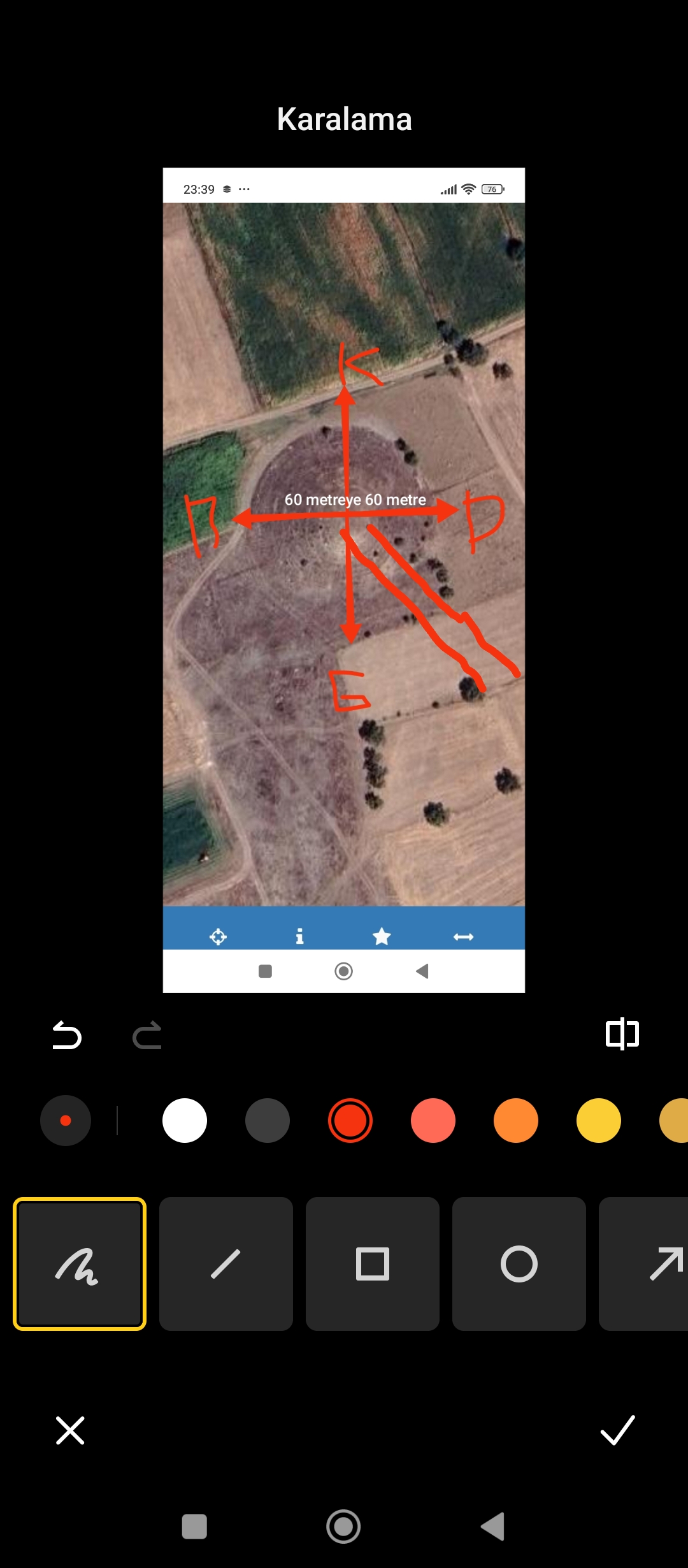Confirm the doodle with the checkmark
Viewport: 688px width, 1568px height.
click(x=618, y=1430)
